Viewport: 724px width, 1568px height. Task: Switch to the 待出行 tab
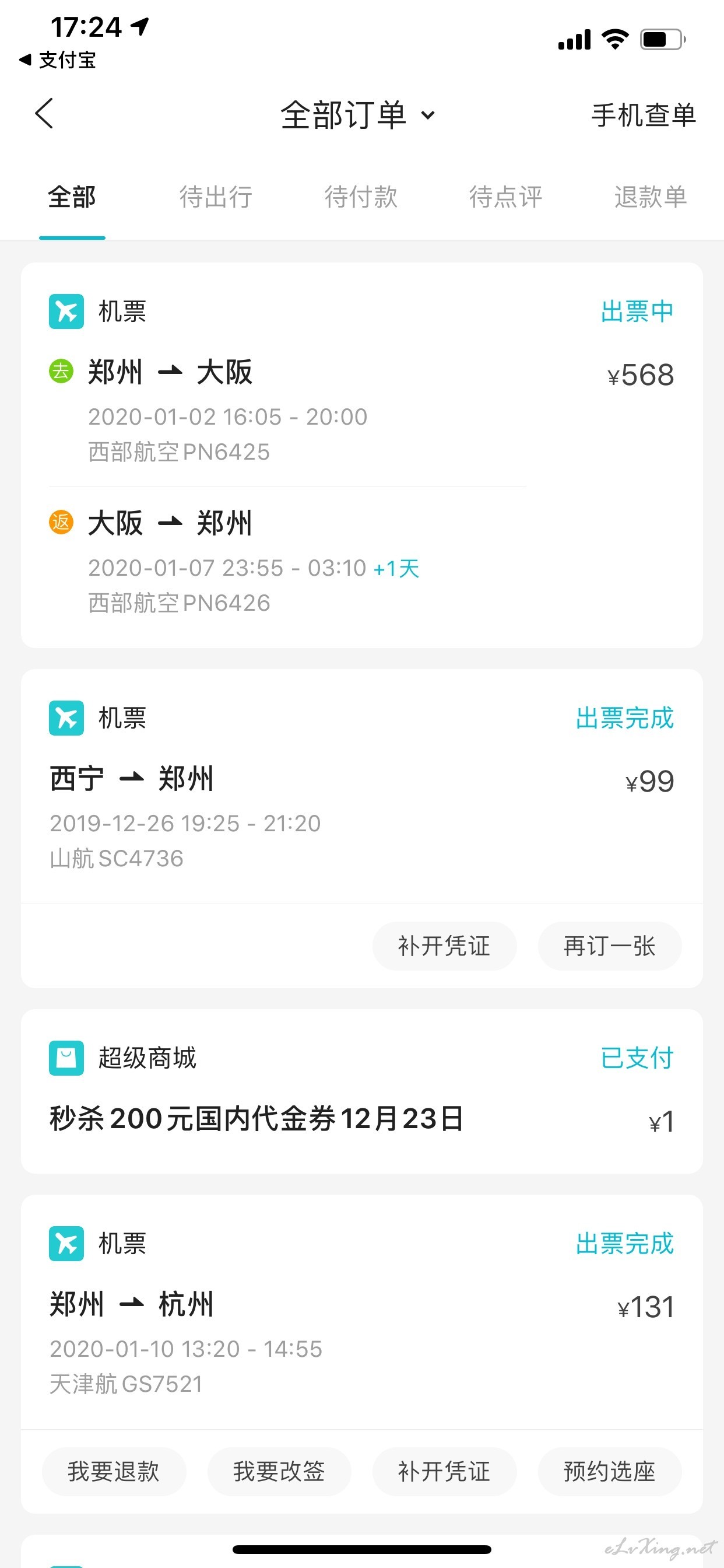pos(216,197)
